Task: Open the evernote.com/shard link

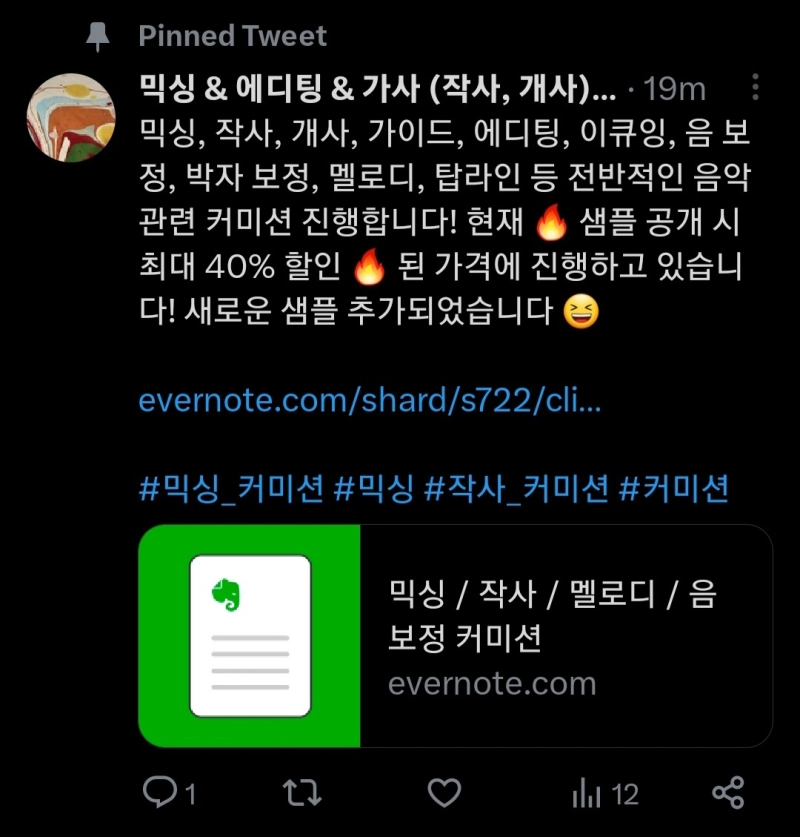Action: 370,402
